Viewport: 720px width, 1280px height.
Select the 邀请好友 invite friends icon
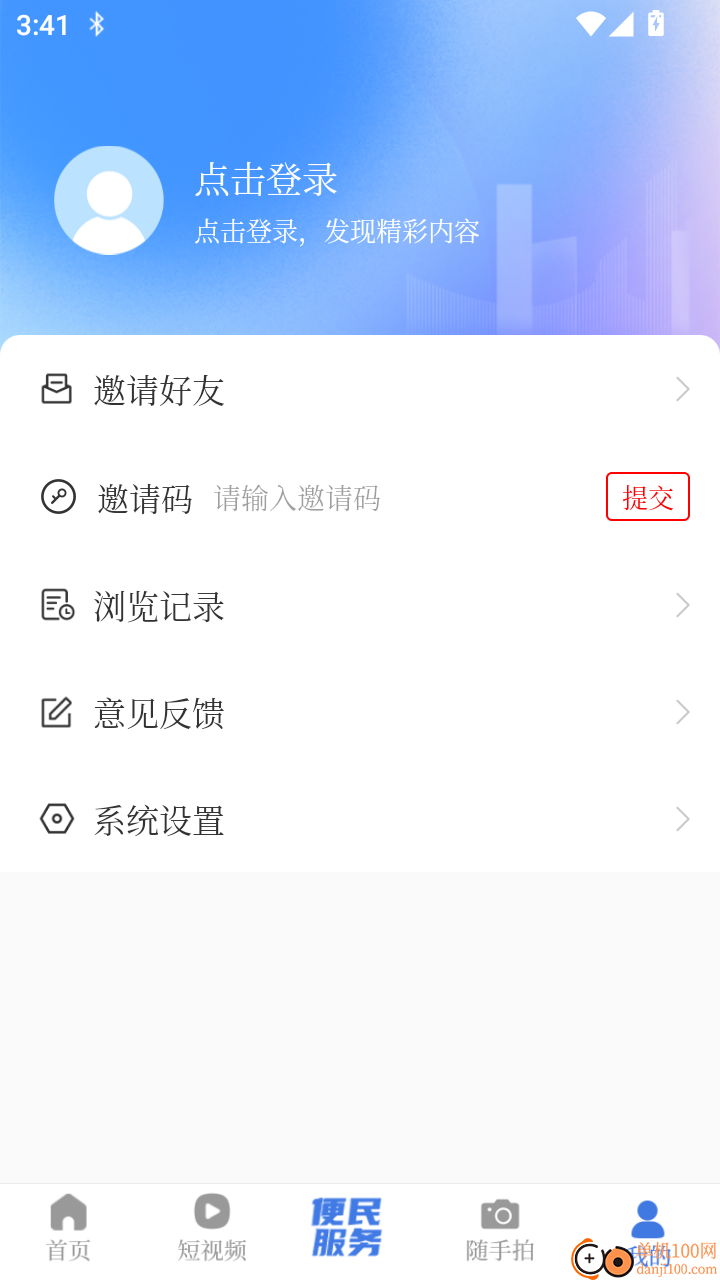tap(57, 390)
